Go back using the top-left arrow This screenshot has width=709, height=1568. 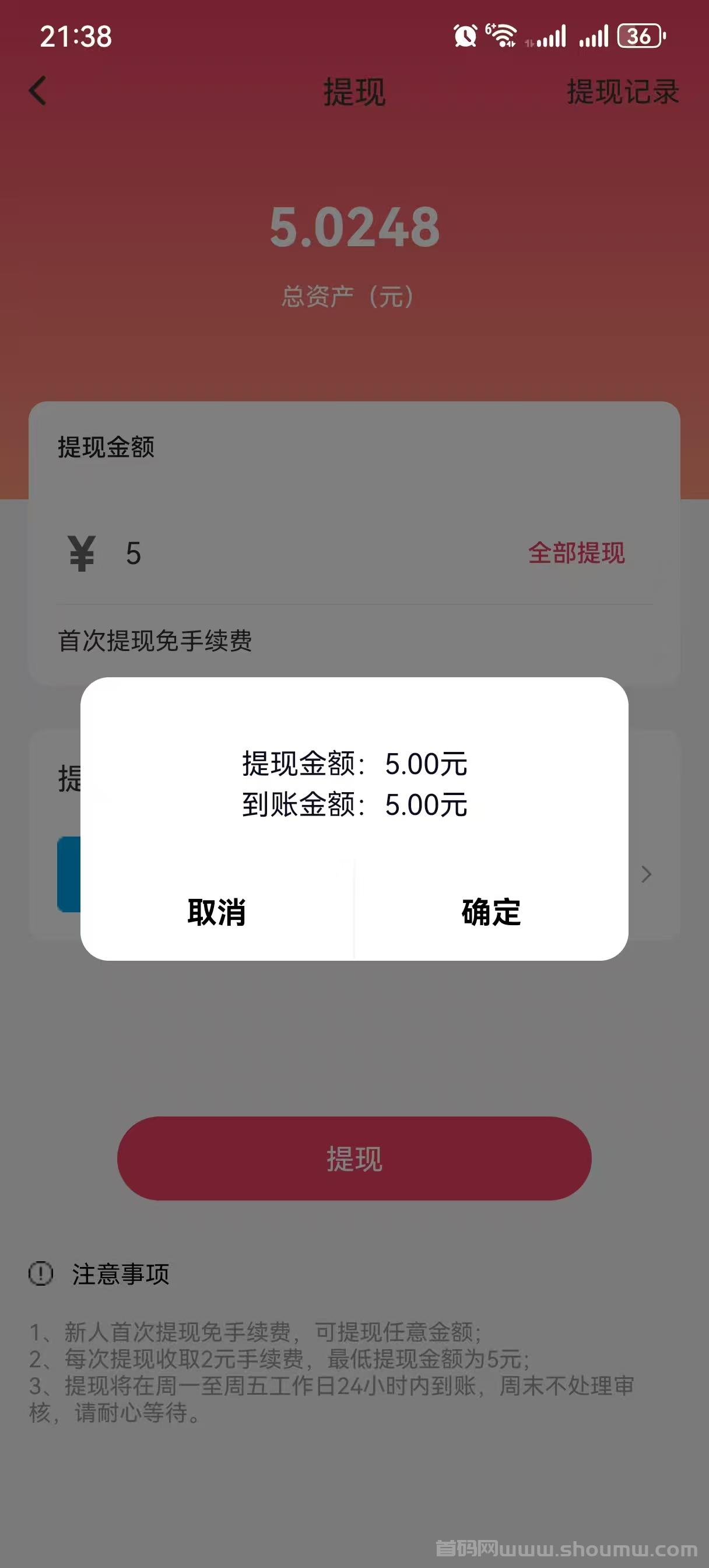(x=38, y=92)
